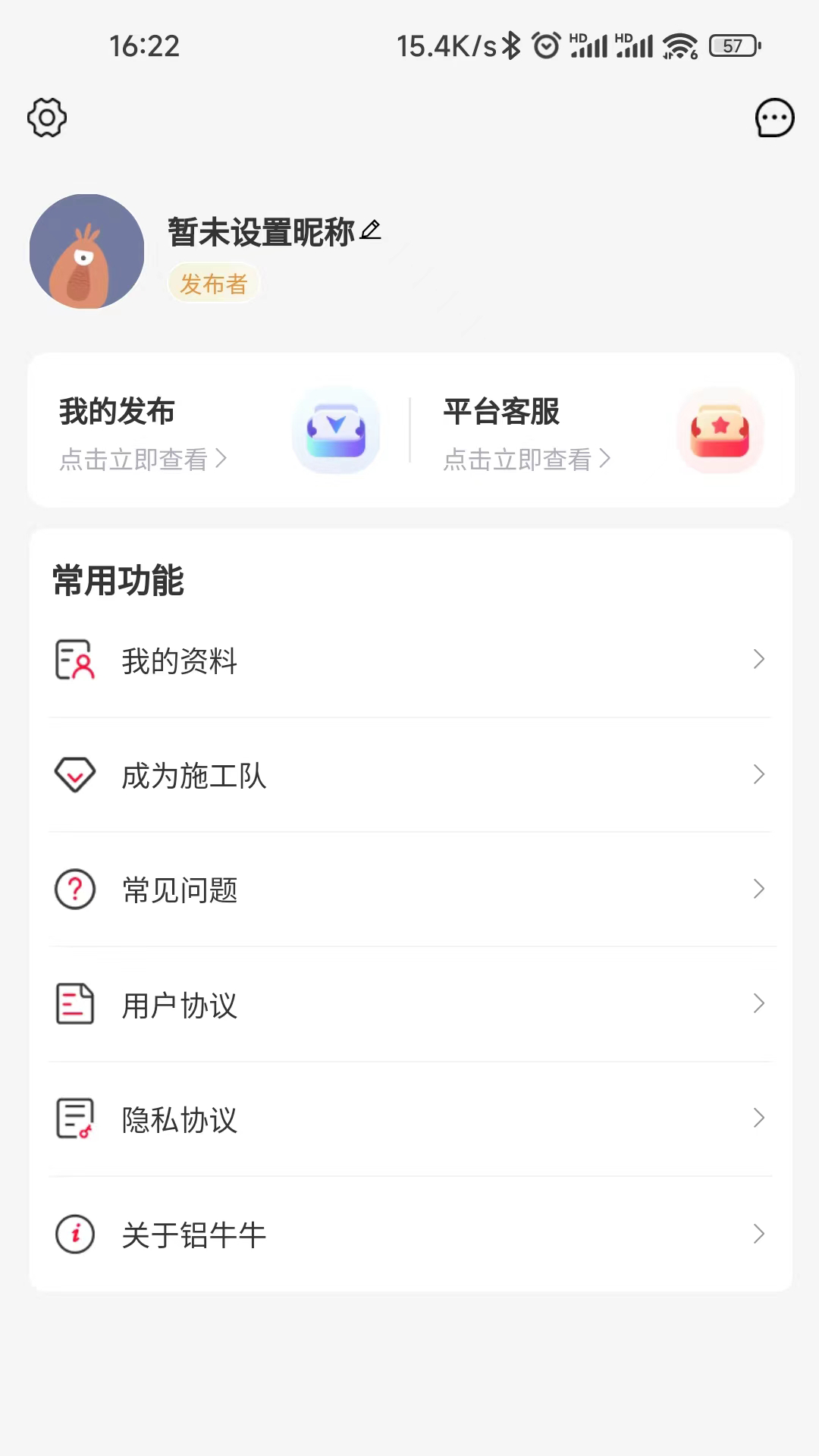Click the key document icon for 隐私协议

coord(74,1119)
